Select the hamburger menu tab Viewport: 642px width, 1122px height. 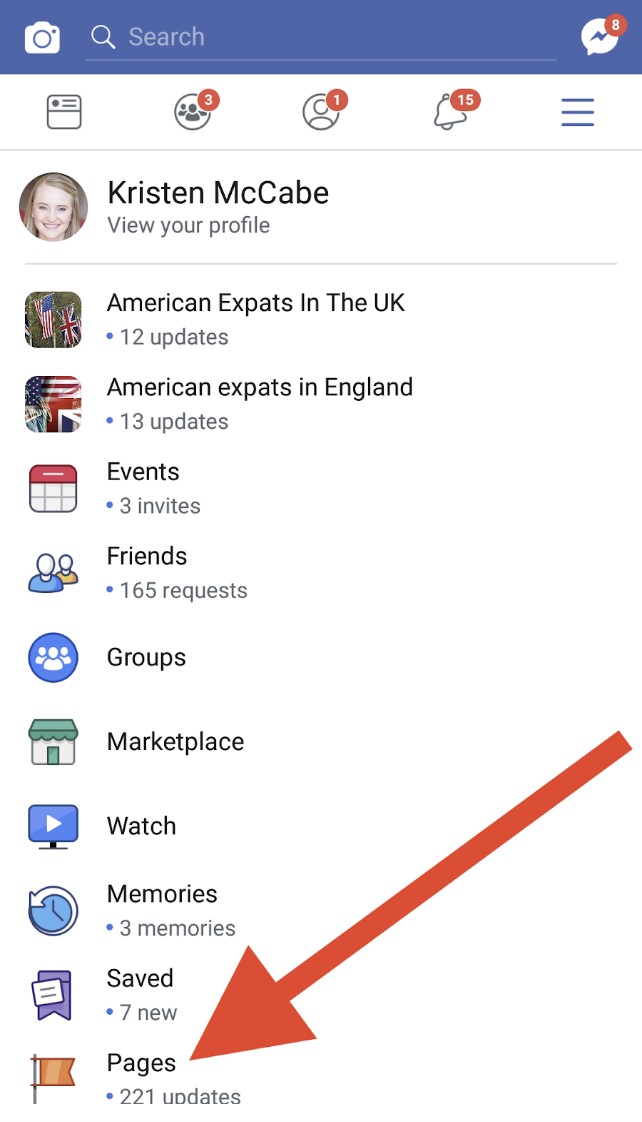pyautogui.click(x=577, y=112)
